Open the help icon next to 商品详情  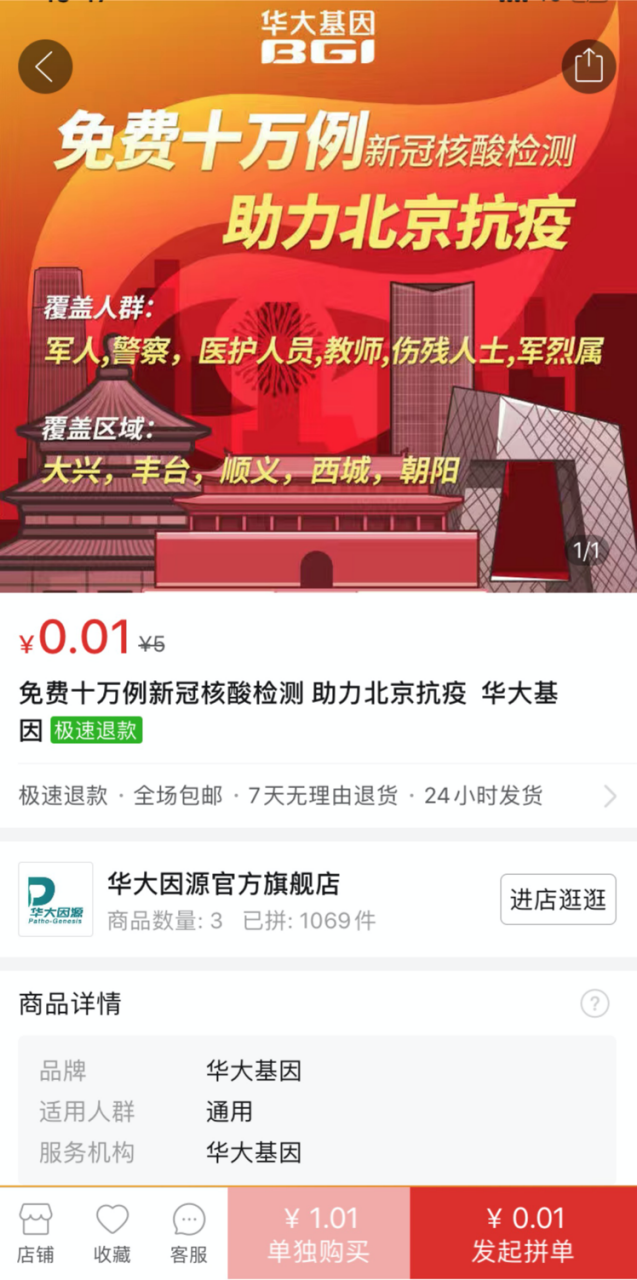click(594, 1003)
